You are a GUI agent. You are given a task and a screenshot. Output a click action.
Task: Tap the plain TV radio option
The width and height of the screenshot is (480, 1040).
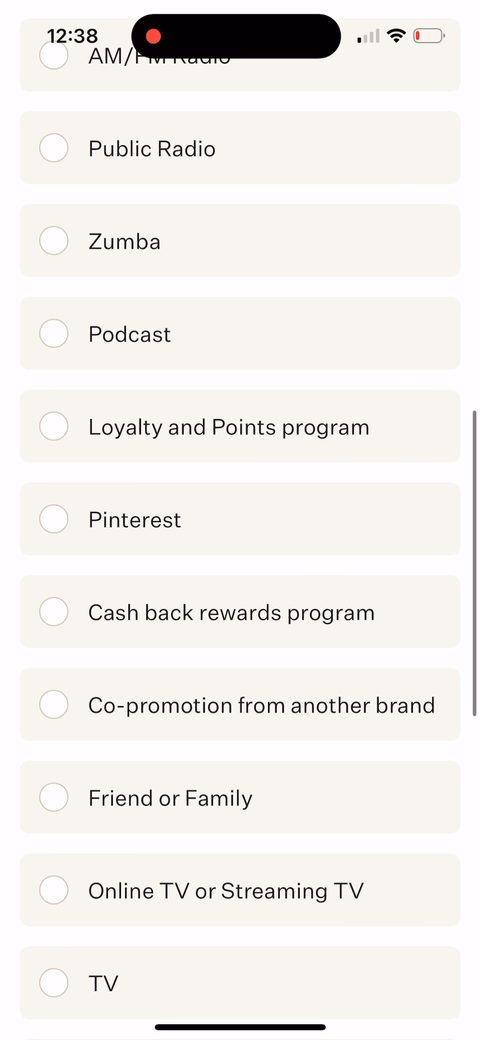click(239, 982)
